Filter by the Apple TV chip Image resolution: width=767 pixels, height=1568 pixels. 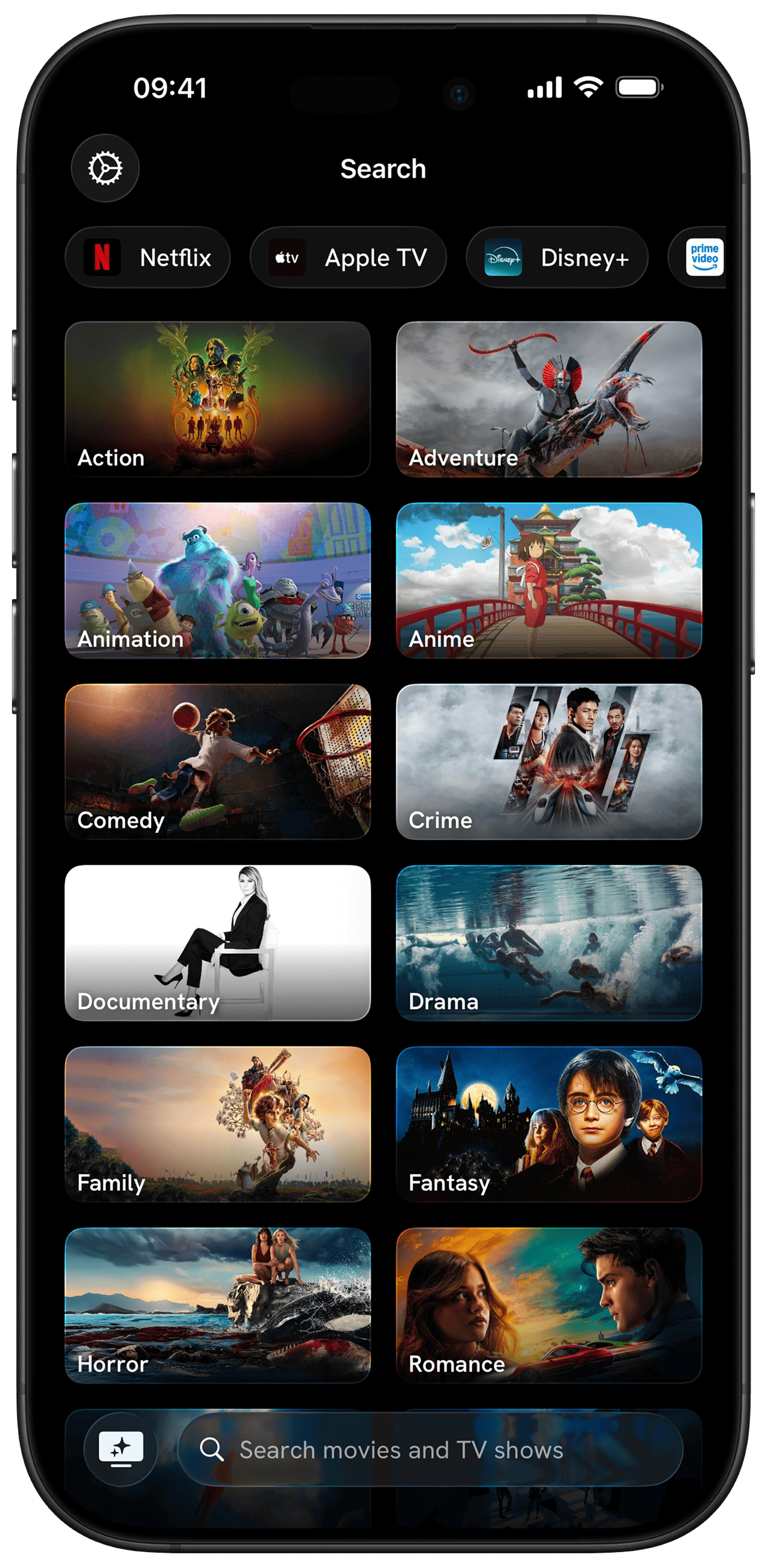pos(348,257)
